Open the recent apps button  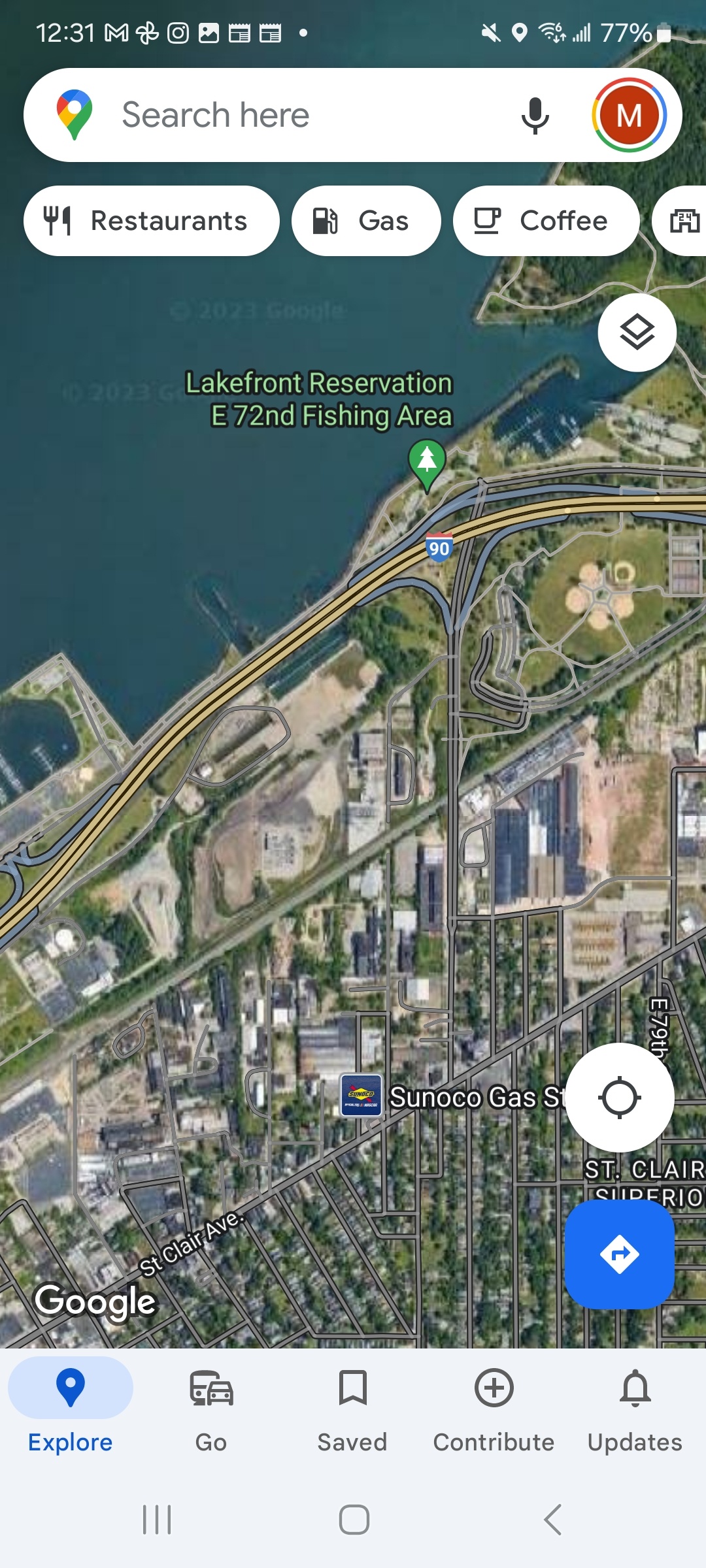coord(157,1520)
